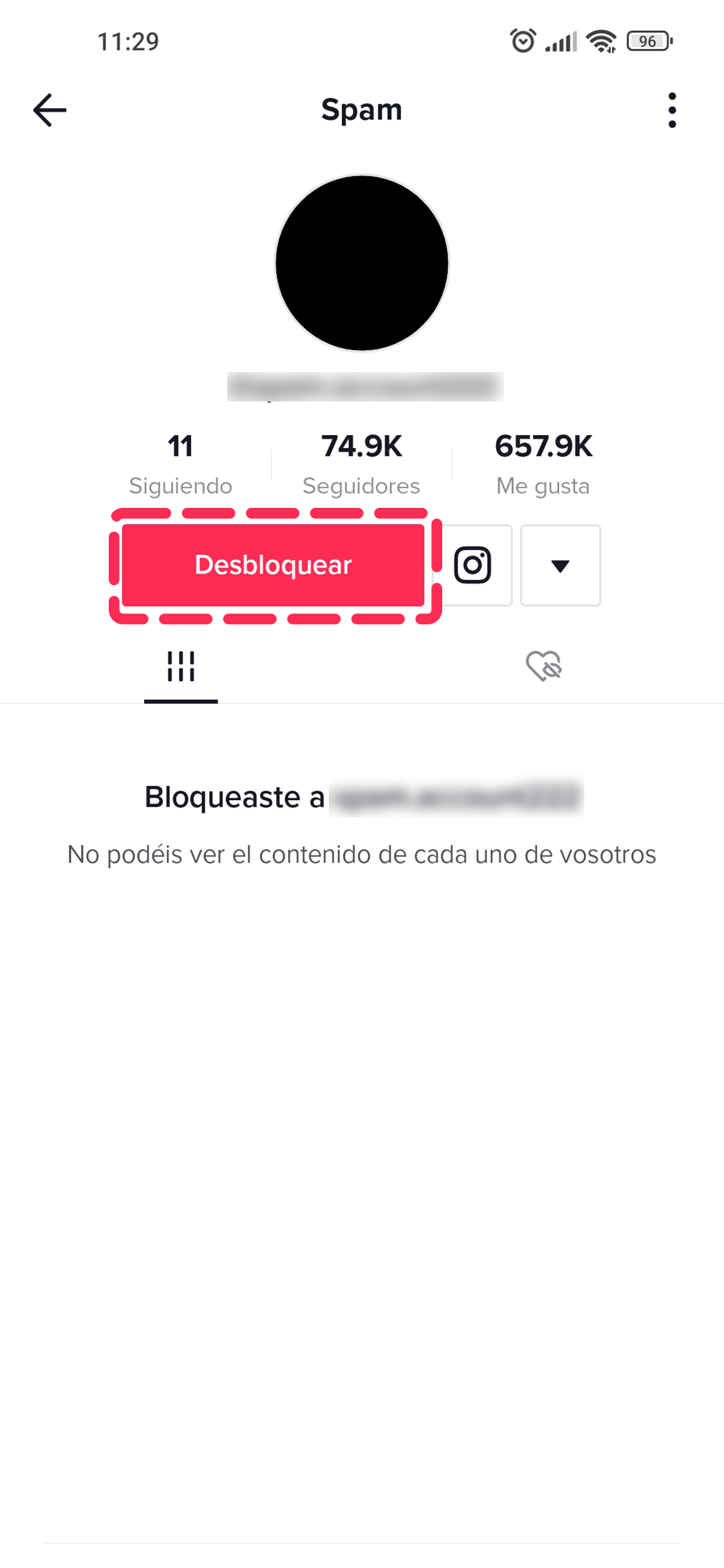
Task: Tap the battery indicator showing 96
Action: pos(648,41)
